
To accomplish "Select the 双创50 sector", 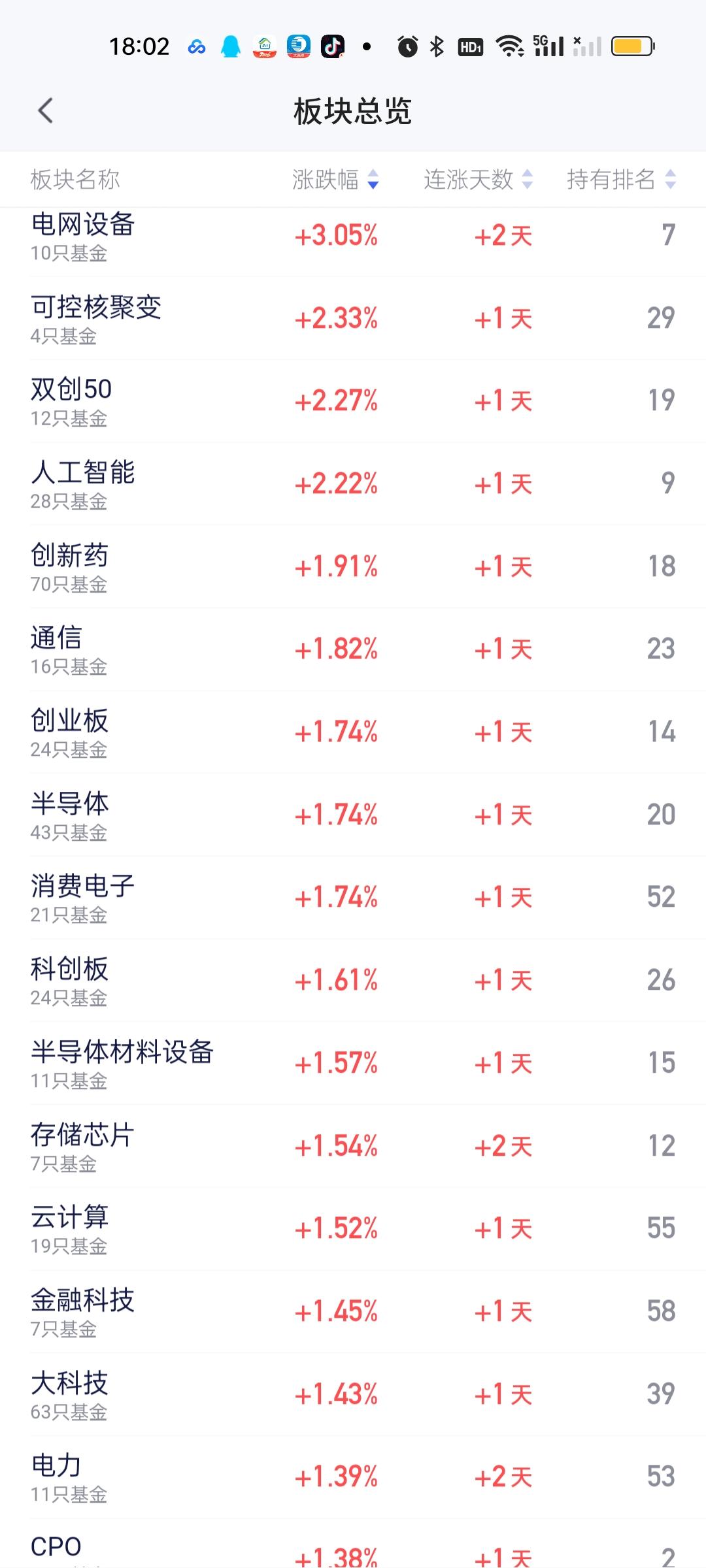I will coord(353,401).
